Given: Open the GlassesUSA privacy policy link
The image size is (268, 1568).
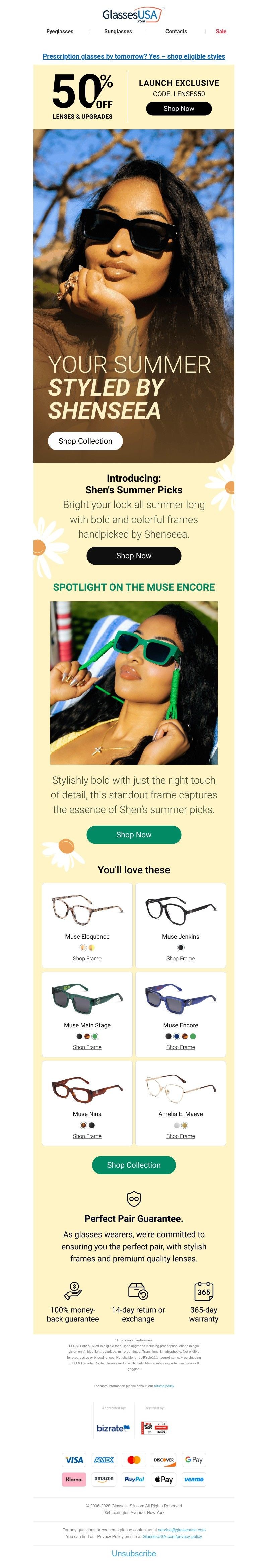Looking at the screenshot, I should coord(172,1536).
